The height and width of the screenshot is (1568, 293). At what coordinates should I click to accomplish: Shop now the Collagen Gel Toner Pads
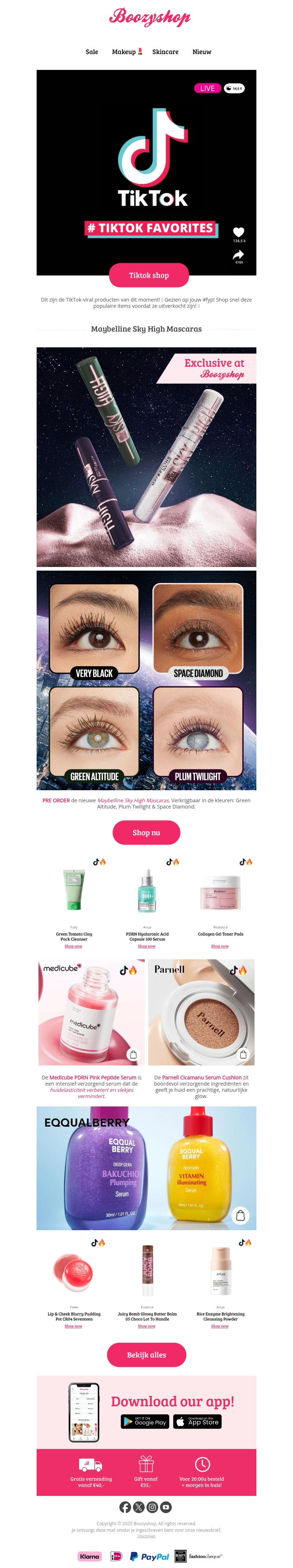[x=219, y=946]
